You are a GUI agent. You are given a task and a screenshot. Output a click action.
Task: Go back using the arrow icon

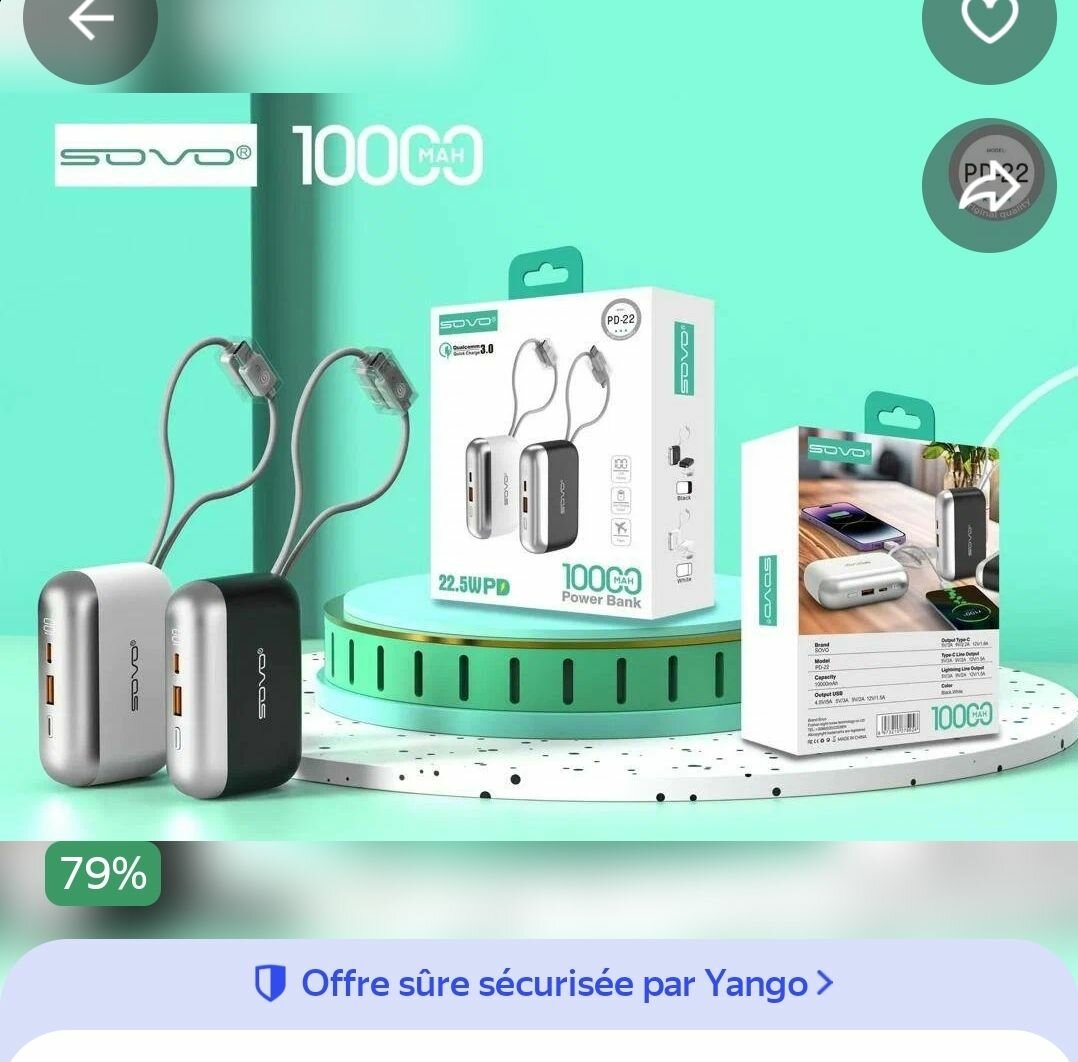(90, 22)
